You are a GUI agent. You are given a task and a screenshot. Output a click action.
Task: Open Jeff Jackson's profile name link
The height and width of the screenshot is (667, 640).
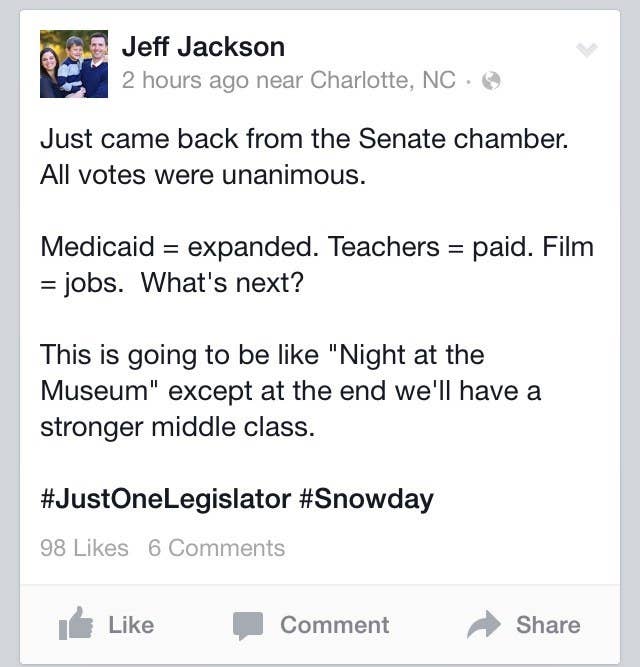point(203,46)
